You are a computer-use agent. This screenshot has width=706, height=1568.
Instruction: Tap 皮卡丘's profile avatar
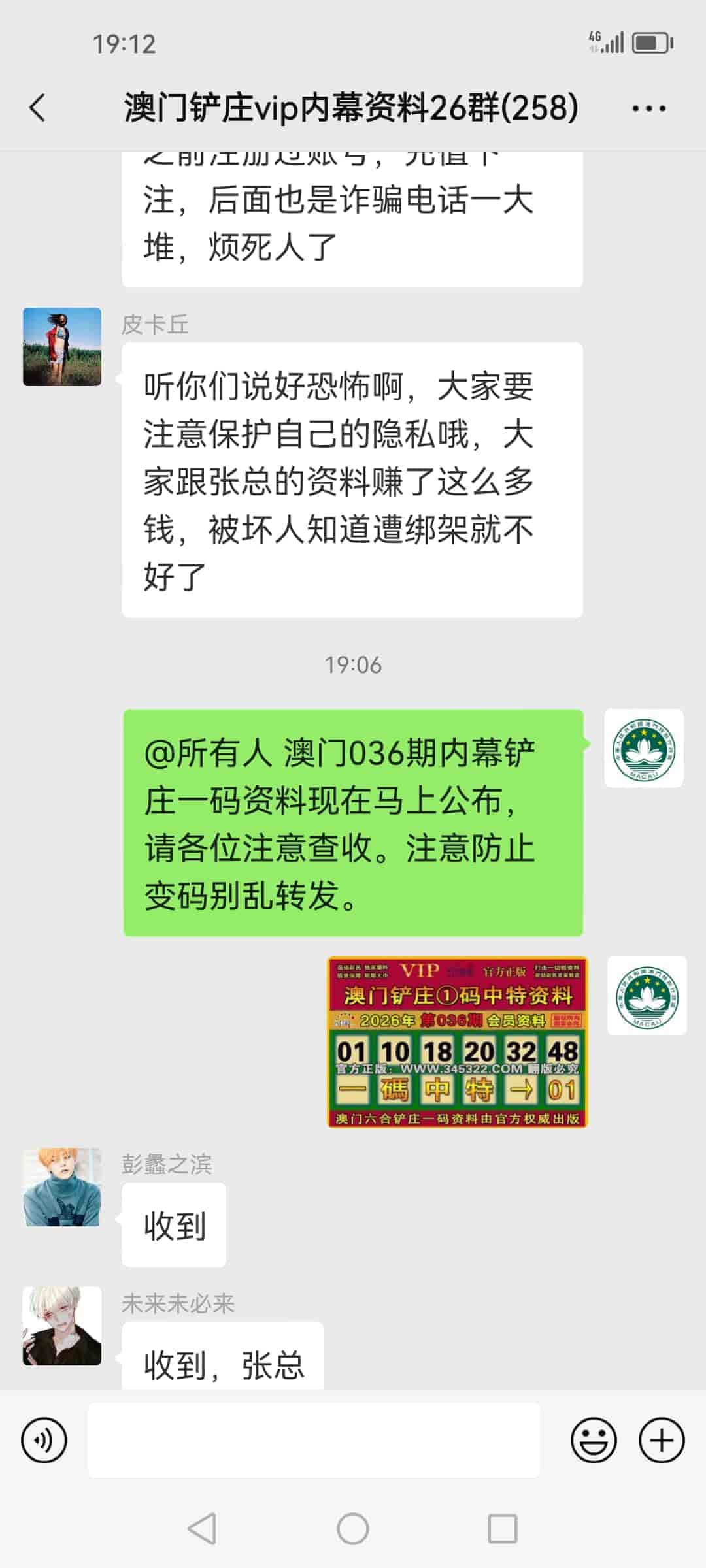[x=62, y=347]
